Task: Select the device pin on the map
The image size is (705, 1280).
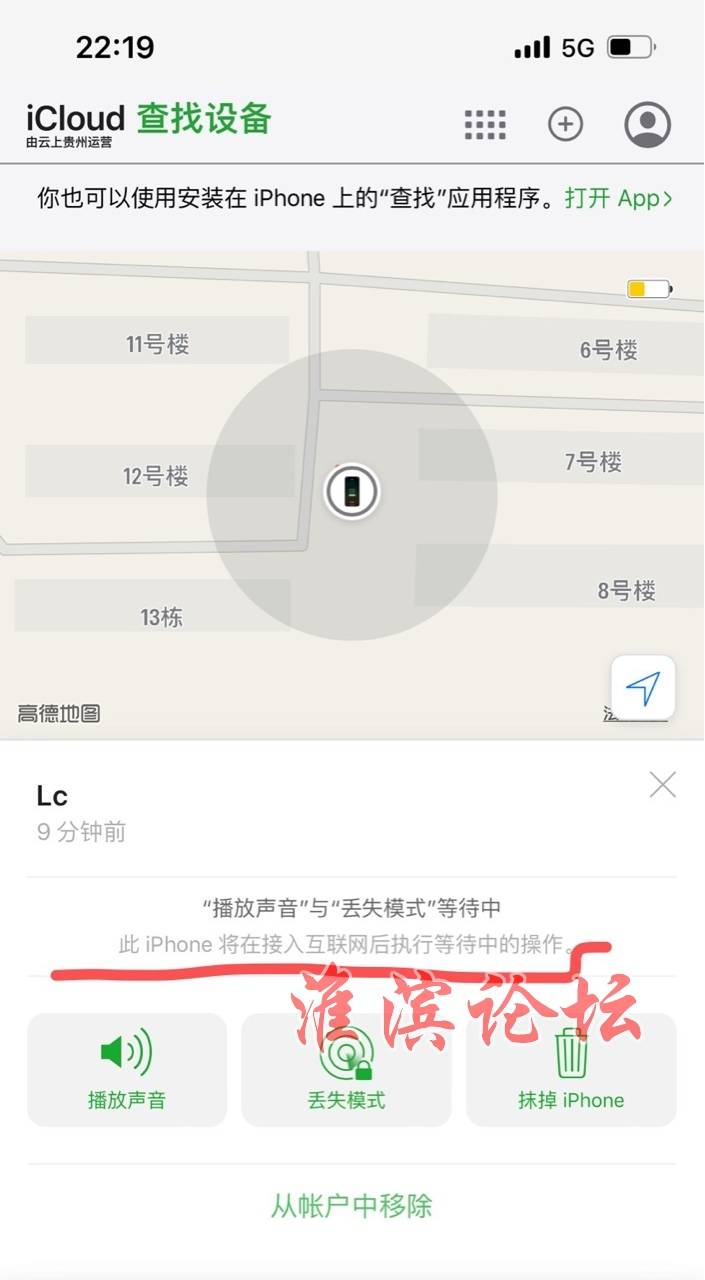Action: (352, 492)
